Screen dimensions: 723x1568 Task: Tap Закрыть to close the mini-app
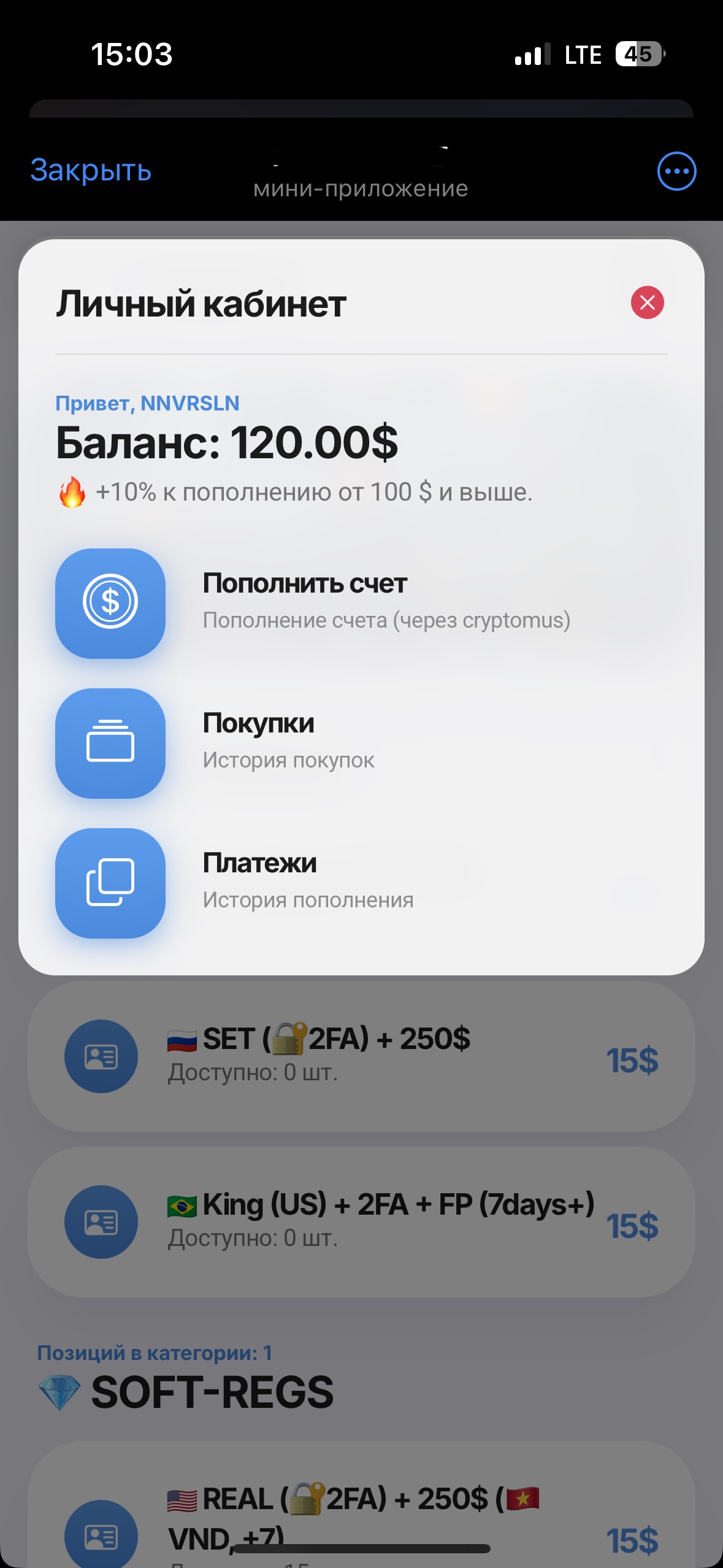tap(91, 171)
